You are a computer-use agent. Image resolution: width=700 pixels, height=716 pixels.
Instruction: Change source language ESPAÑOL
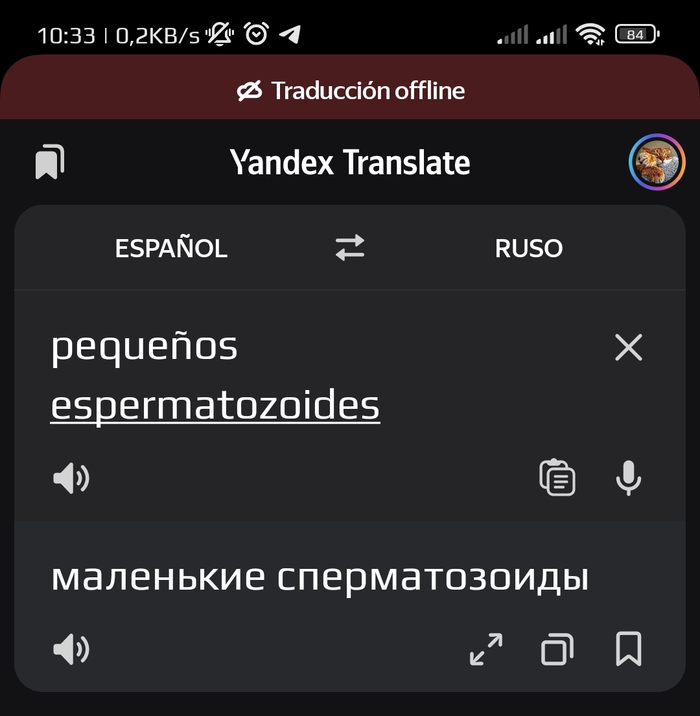171,248
